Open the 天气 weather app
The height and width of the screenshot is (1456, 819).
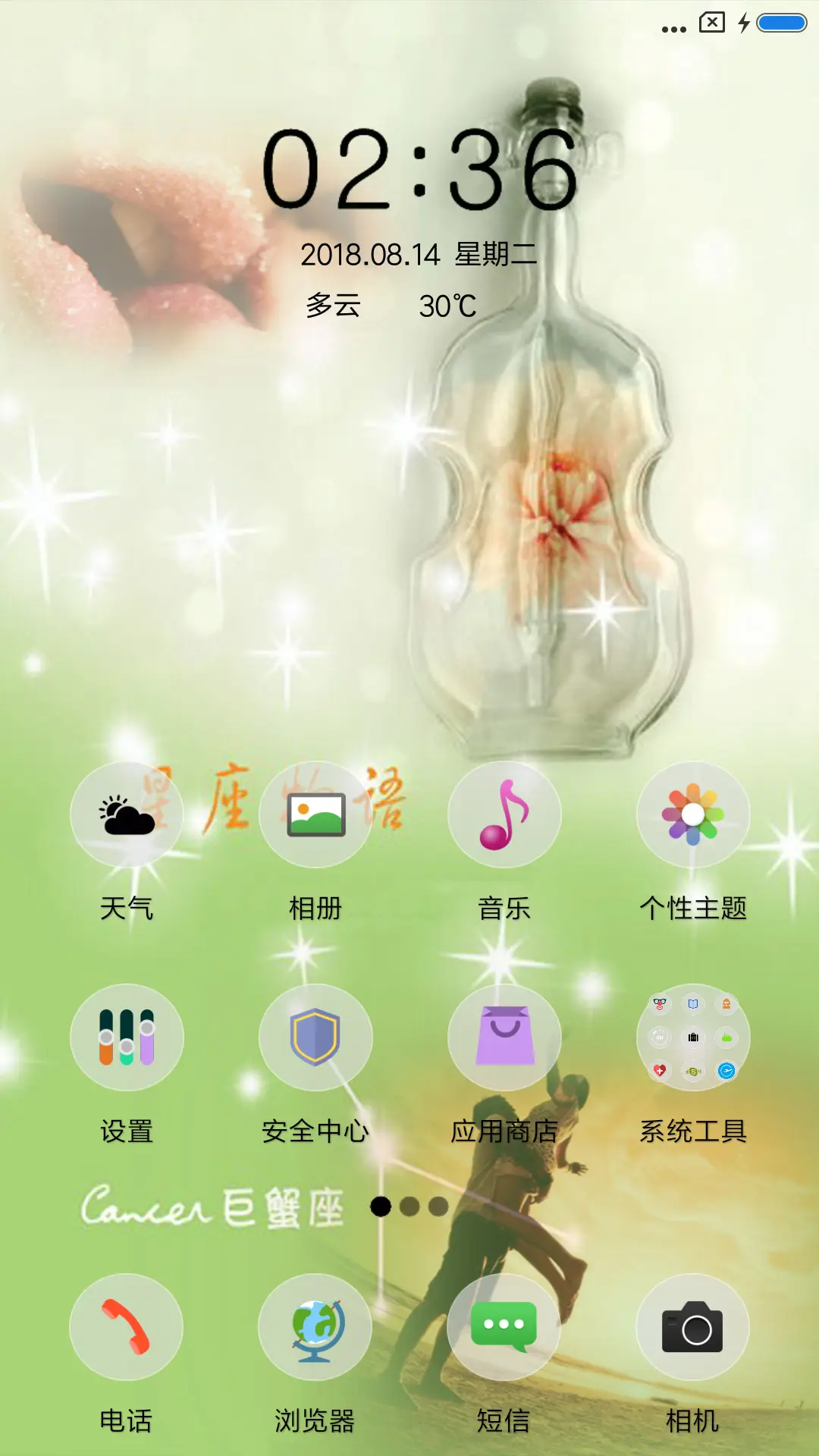tap(126, 815)
